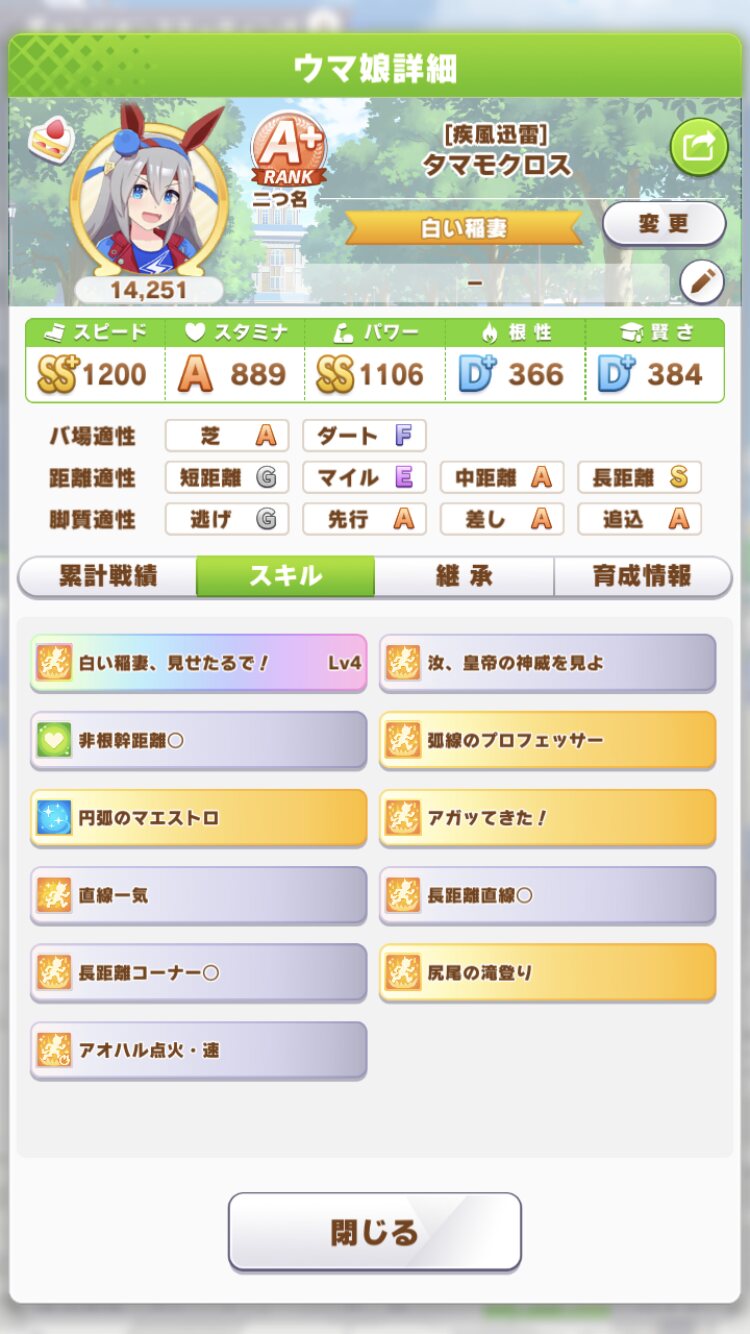Close the dialog with 閉じる
The width and height of the screenshot is (750, 1334).
[x=375, y=1231]
